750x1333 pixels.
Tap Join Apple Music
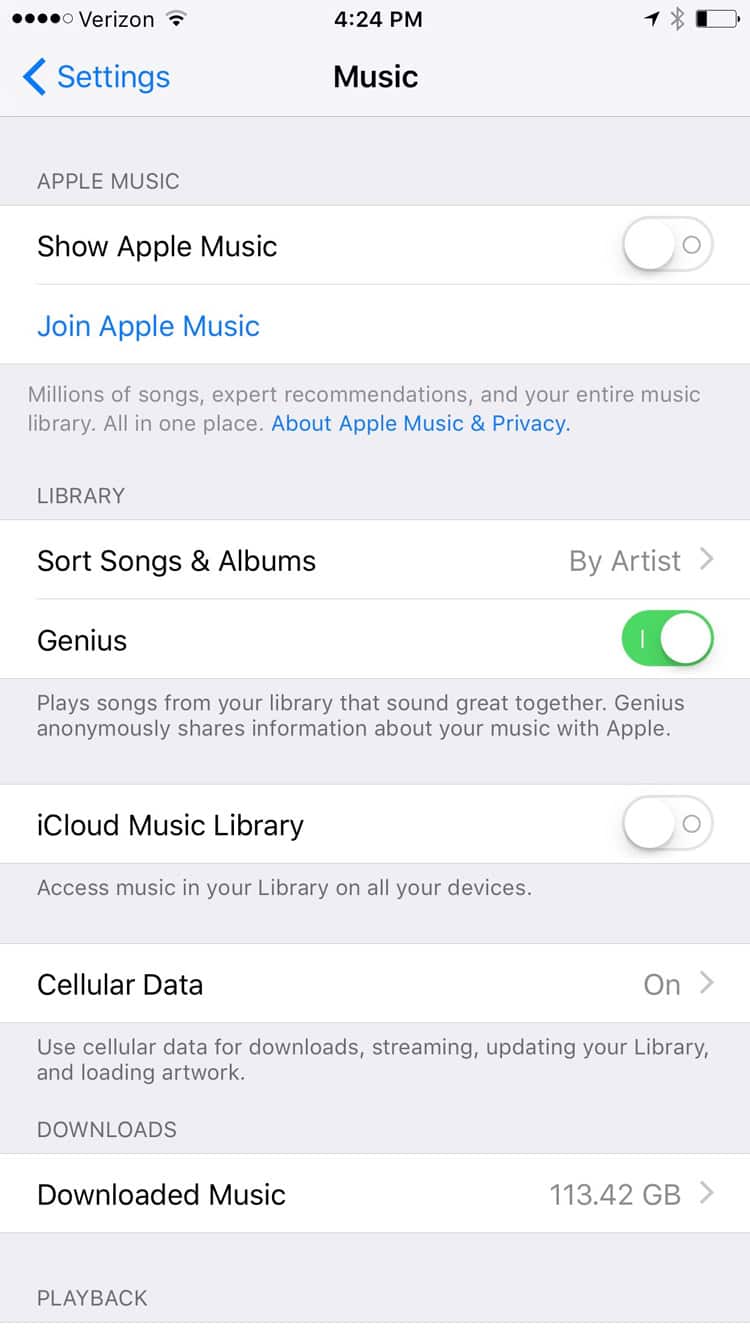tap(148, 326)
